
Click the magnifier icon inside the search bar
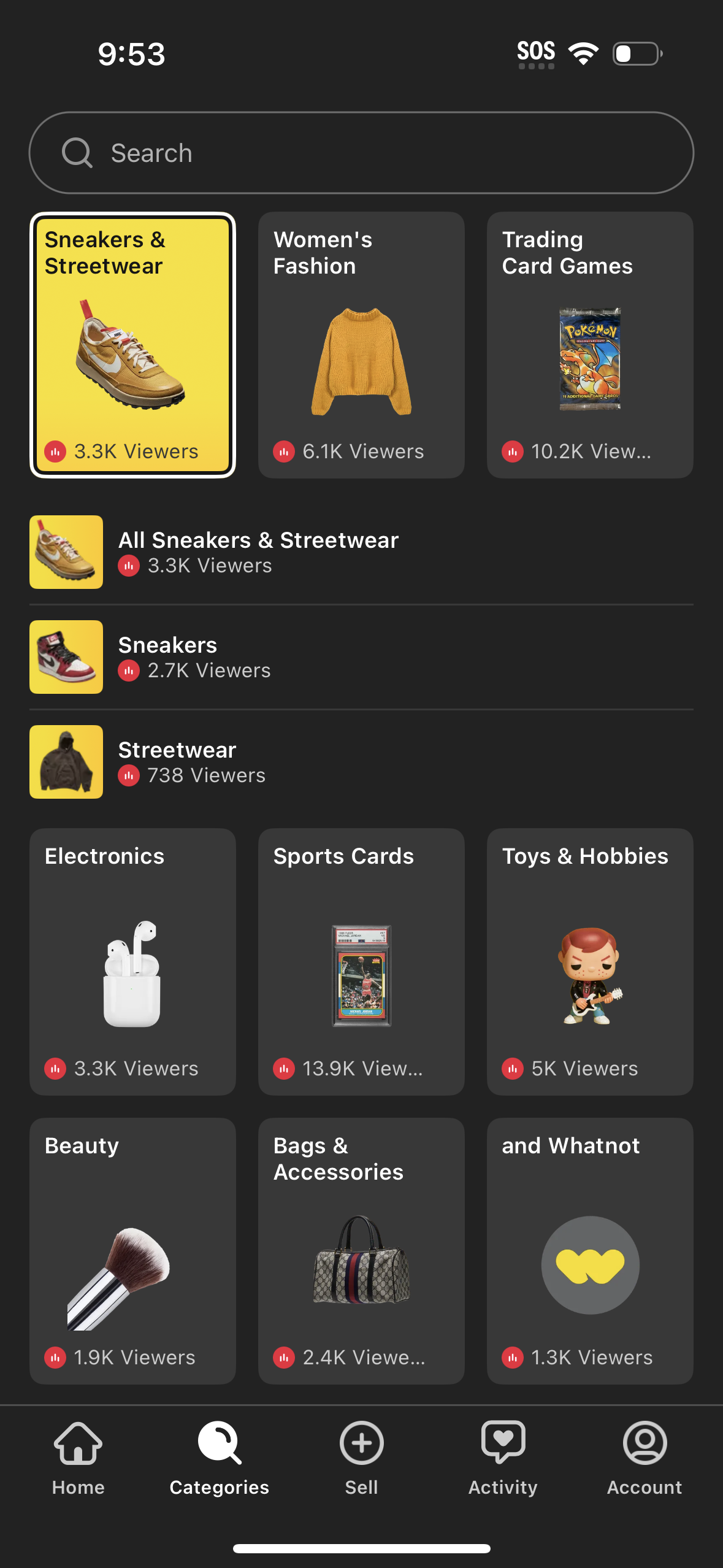pos(75,152)
